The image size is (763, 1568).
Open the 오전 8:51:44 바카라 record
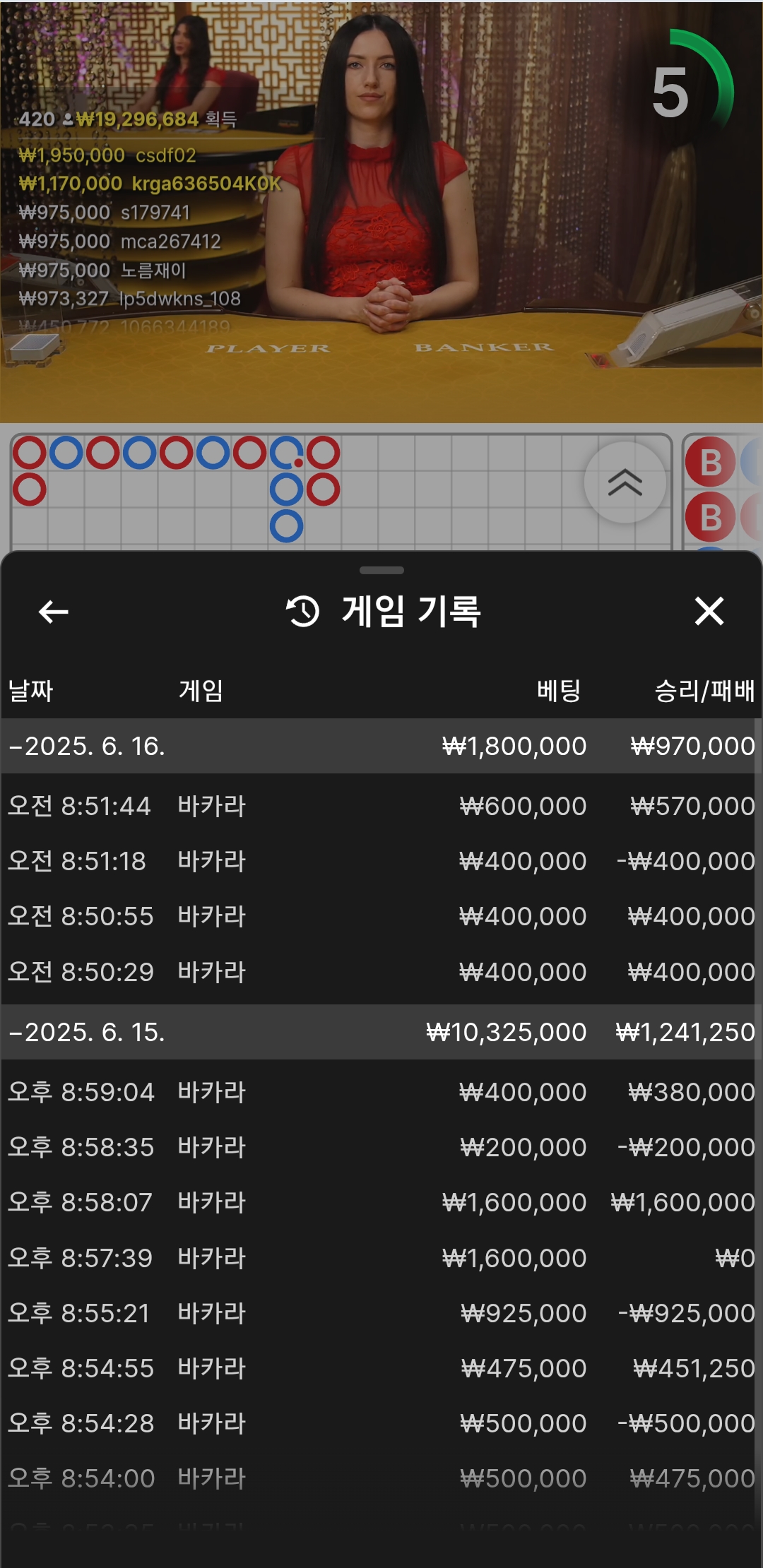coord(381,806)
